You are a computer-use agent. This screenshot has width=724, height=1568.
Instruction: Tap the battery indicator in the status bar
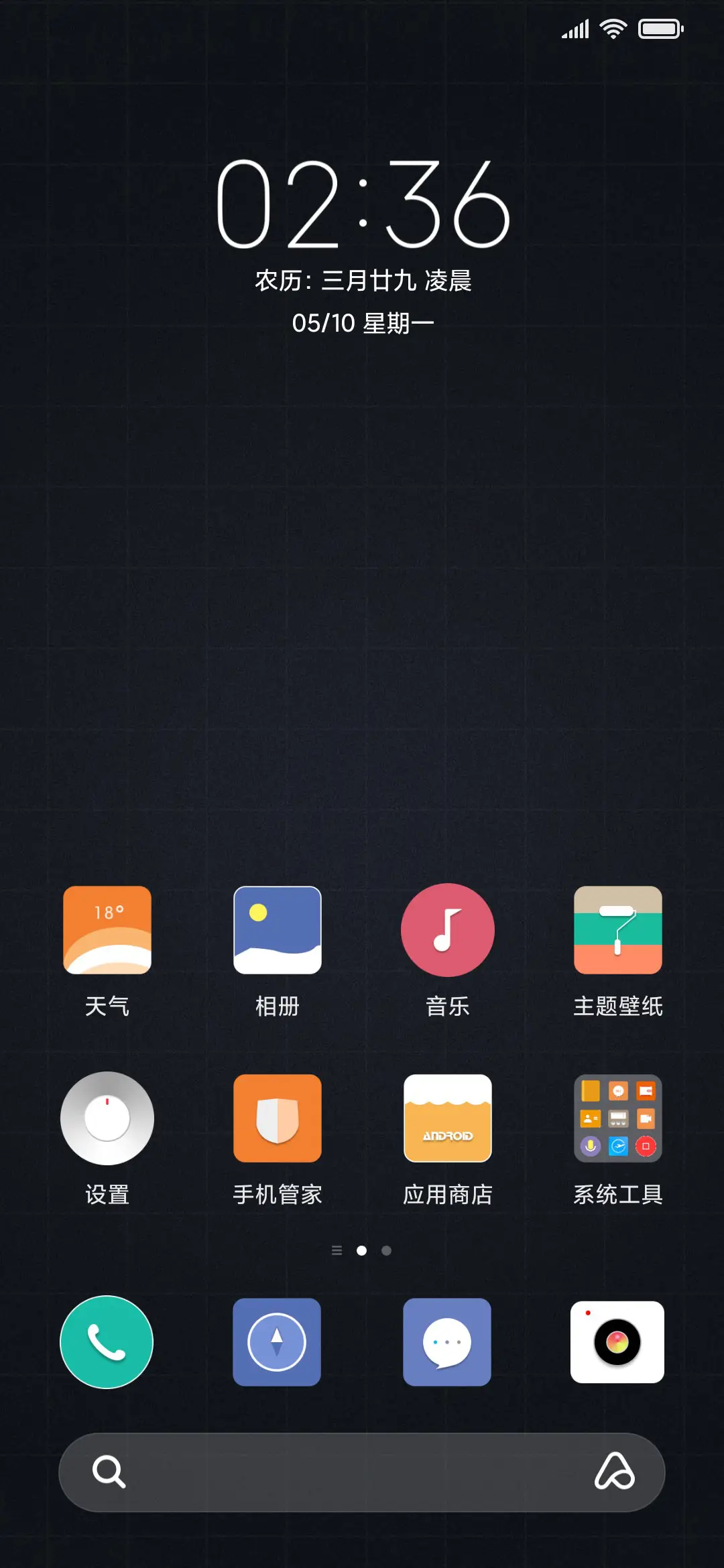[x=660, y=29]
